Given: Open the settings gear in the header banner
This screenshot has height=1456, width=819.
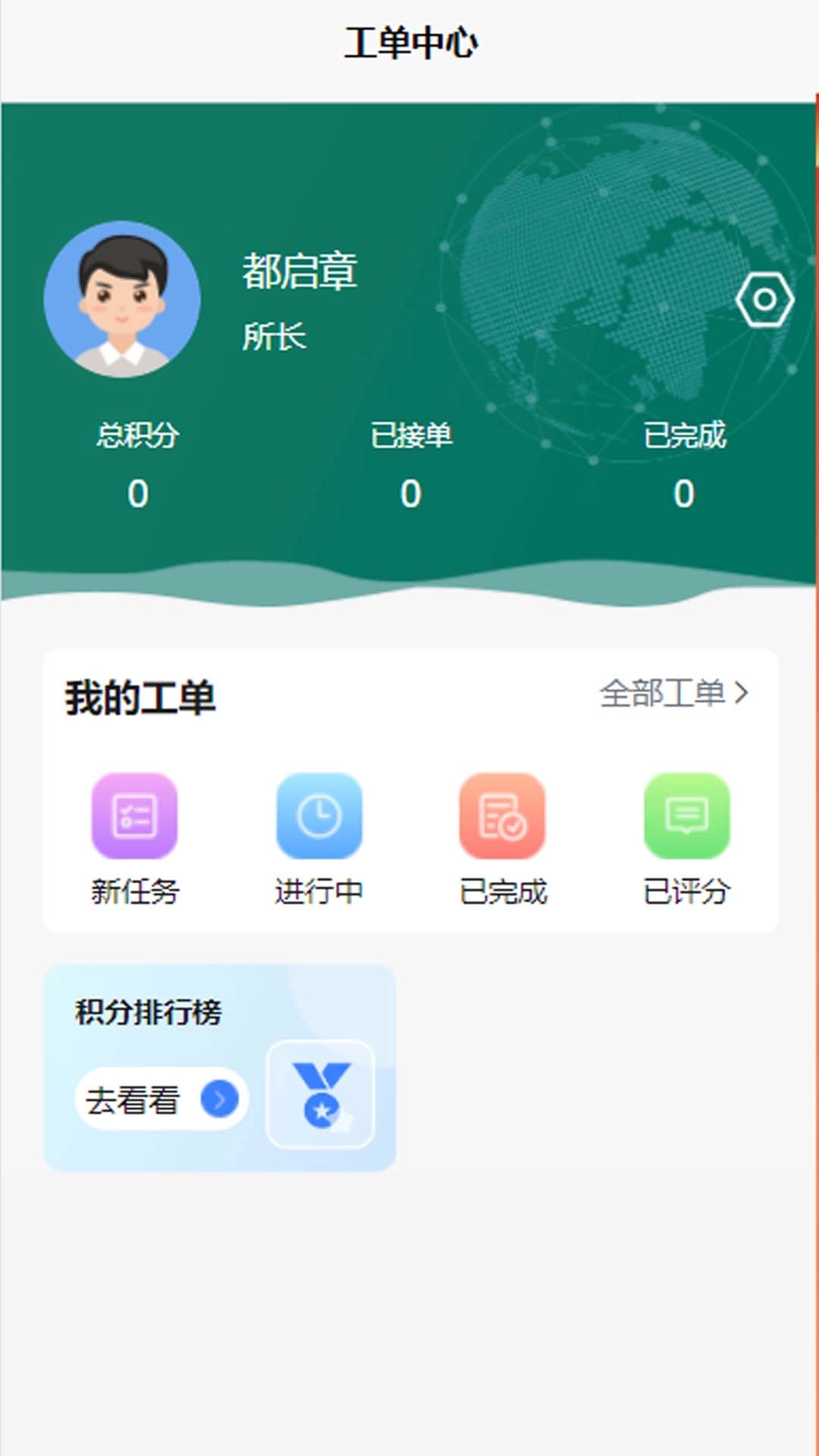Looking at the screenshot, I should click(x=765, y=300).
